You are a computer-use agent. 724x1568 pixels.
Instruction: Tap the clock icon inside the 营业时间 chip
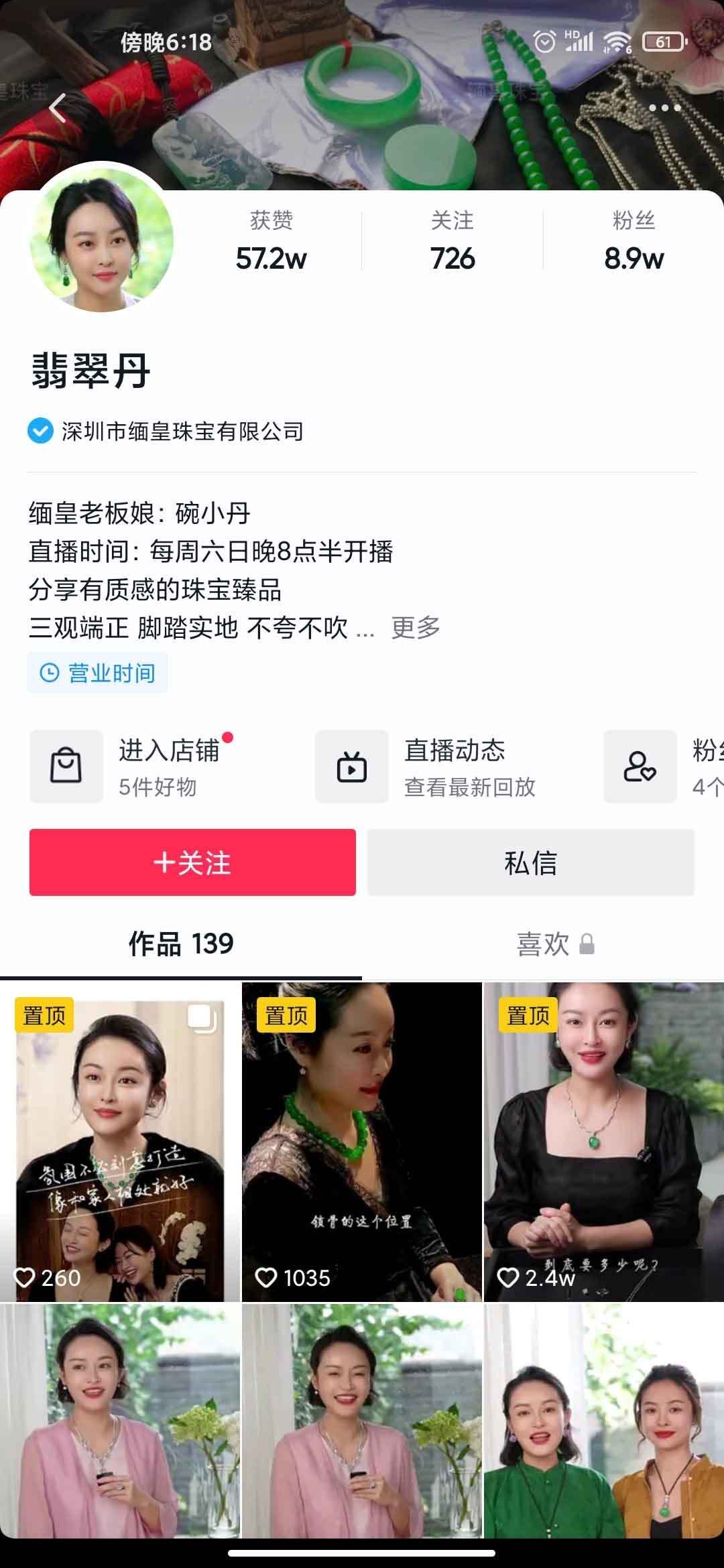tap(50, 672)
